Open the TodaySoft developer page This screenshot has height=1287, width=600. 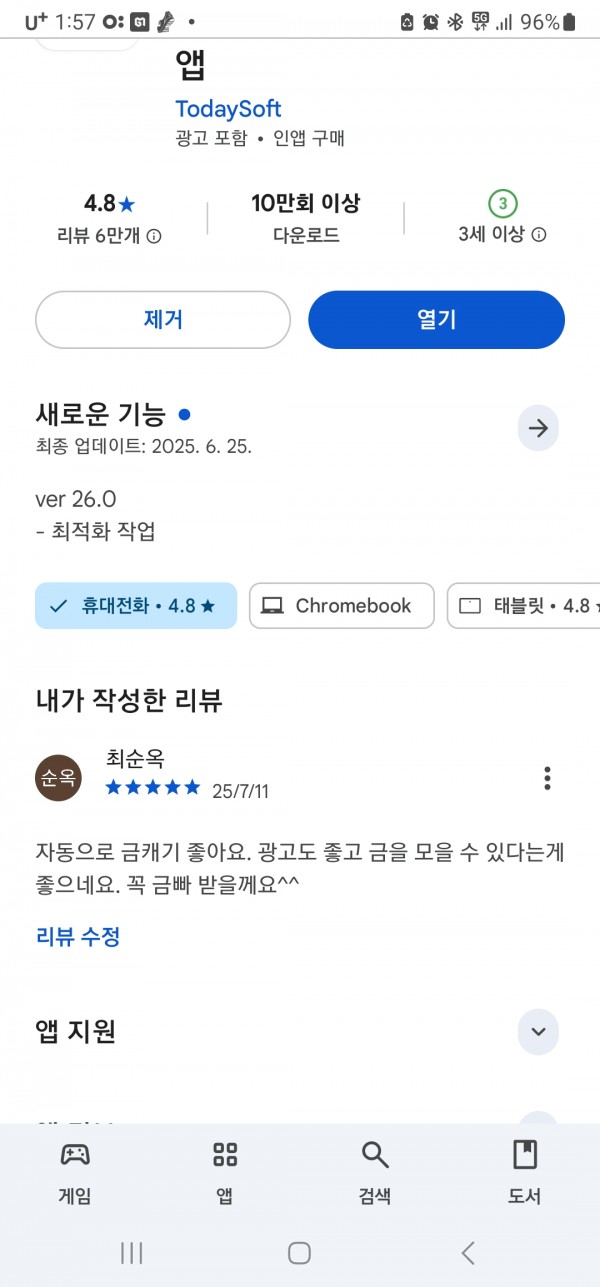(228, 109)
